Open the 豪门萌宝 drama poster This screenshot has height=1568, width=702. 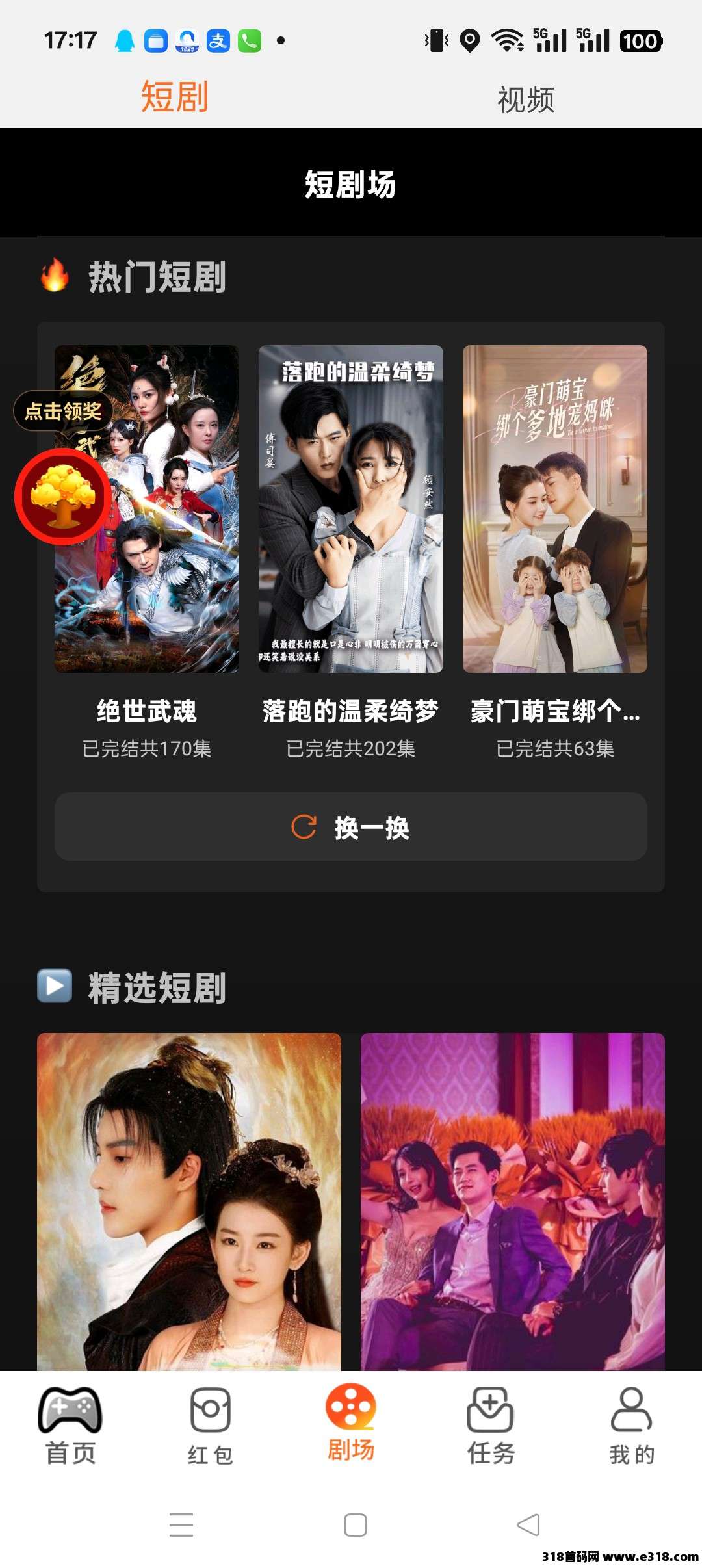(x=554, y=508)
